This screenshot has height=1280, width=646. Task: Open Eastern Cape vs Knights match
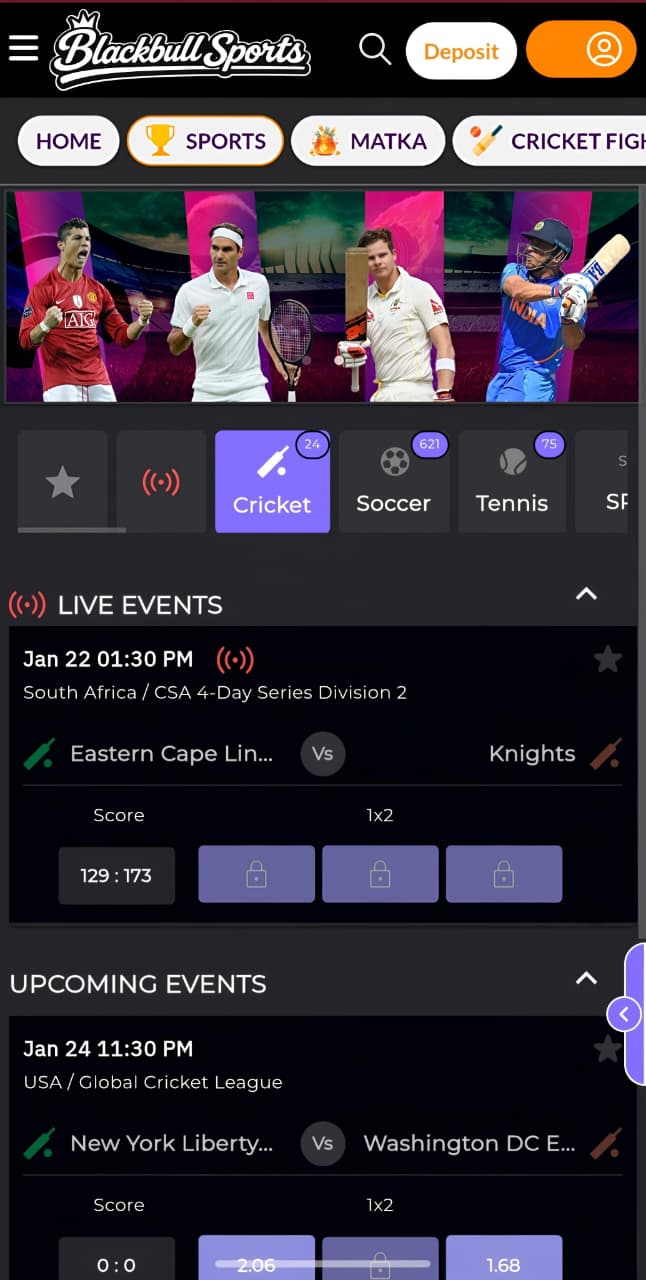coord(322,753)
